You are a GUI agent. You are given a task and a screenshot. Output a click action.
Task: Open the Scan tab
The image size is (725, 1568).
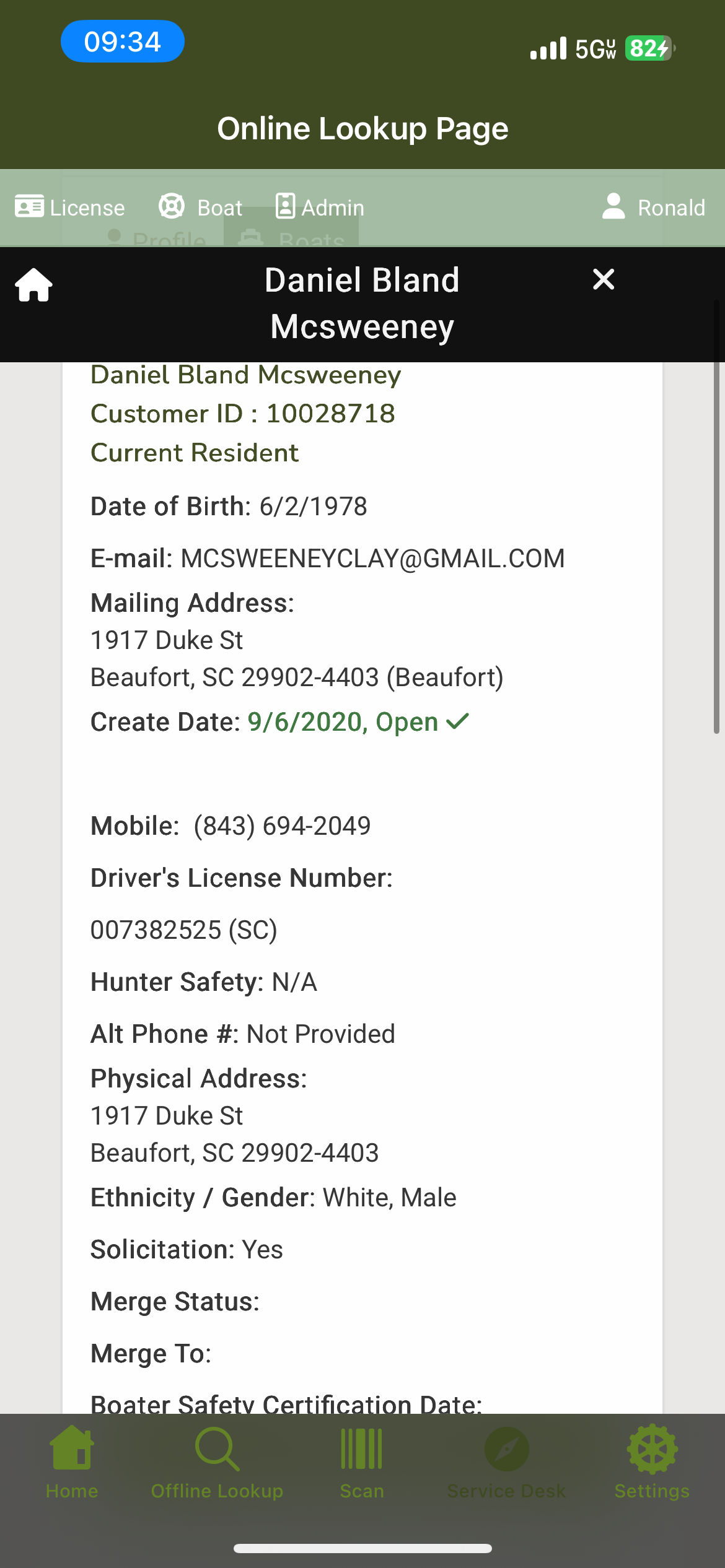362,1463
